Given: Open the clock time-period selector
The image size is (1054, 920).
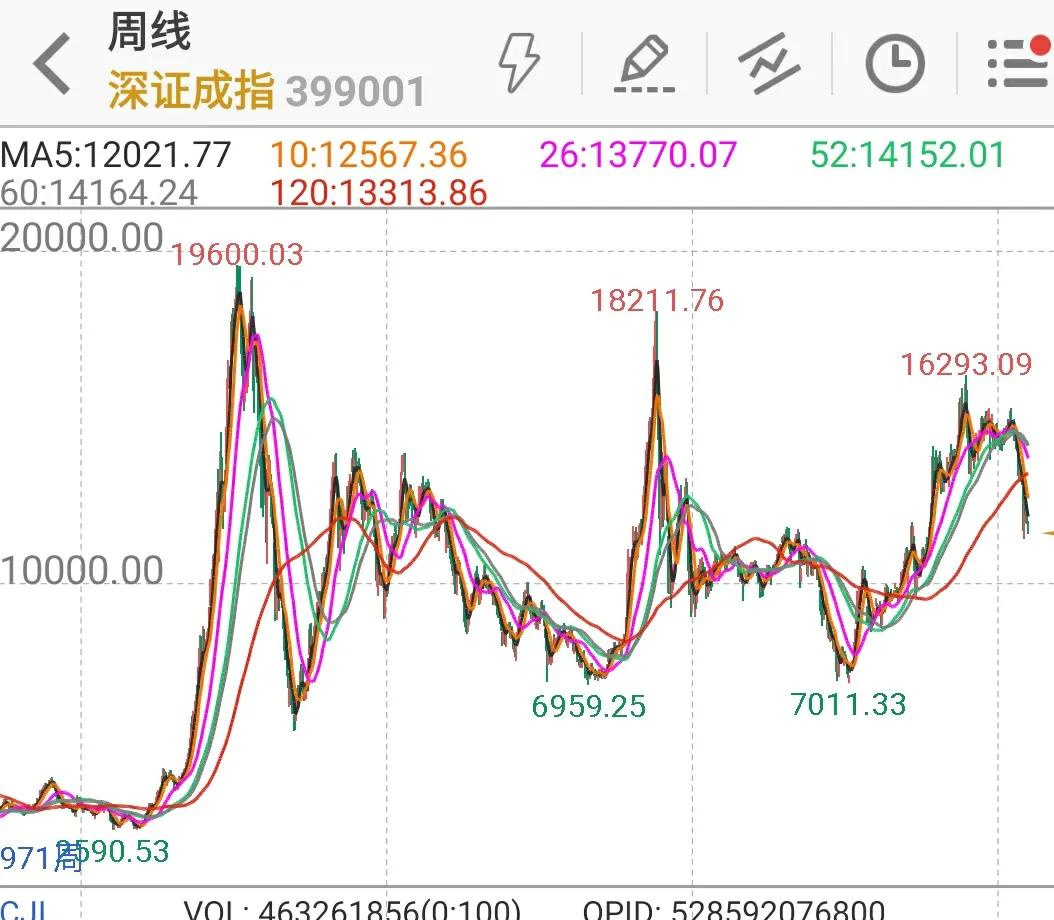Looking at the screenshot, I should click(x=894, y=64).
